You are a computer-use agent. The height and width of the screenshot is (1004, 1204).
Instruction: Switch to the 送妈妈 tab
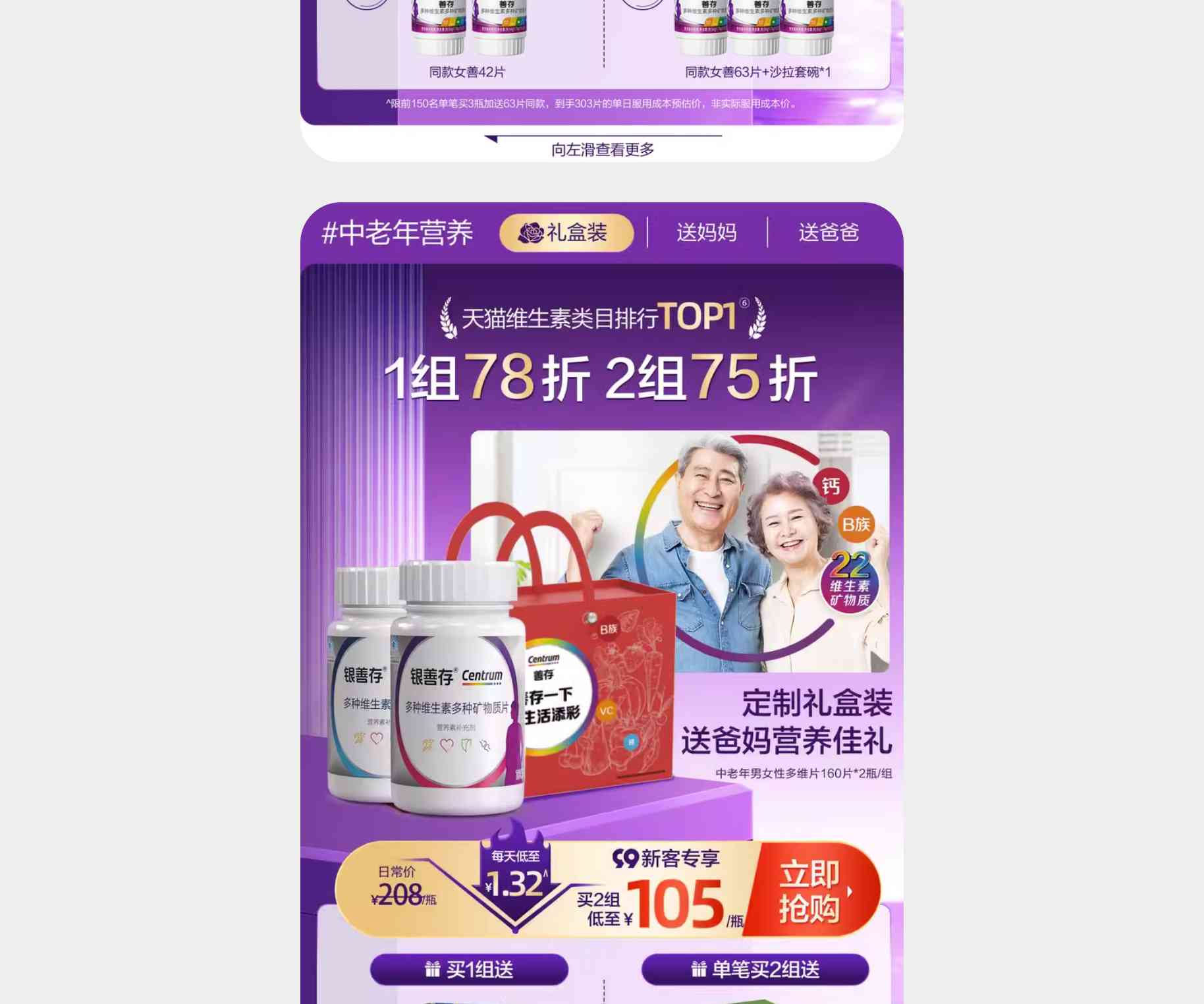tap(706, 233)
